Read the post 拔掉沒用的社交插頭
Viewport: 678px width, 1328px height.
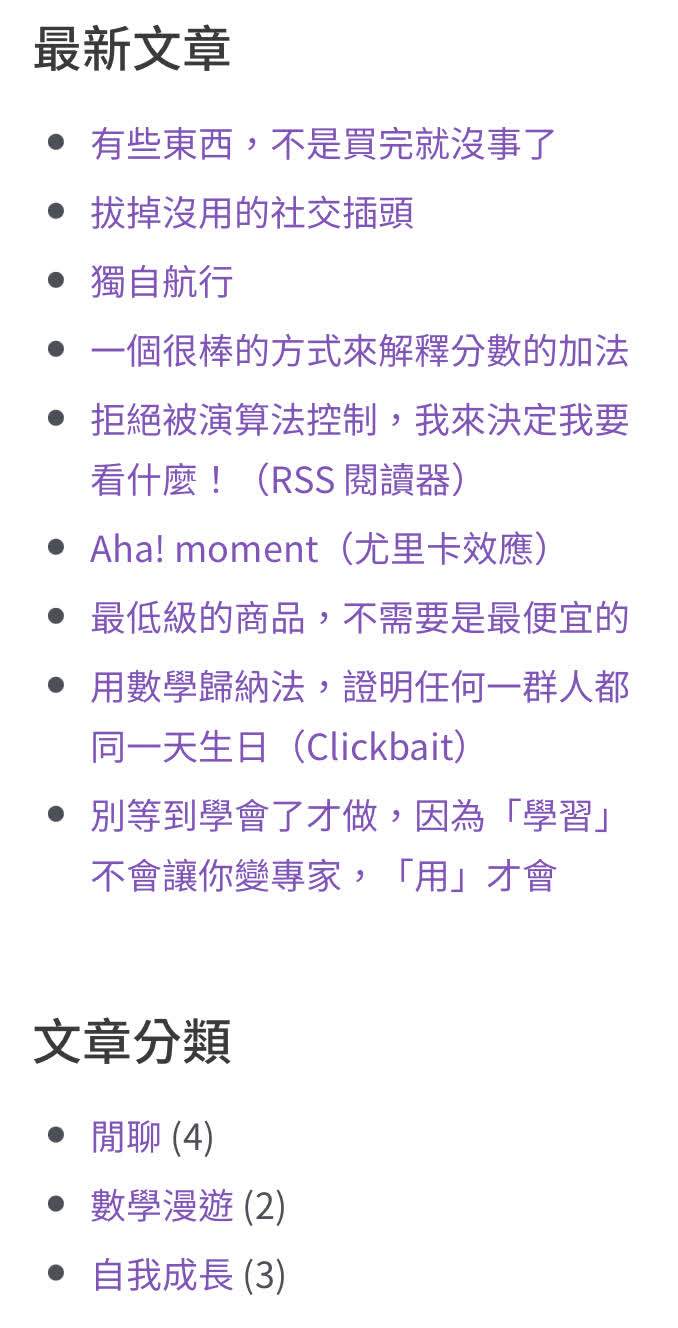click(x=252, y=213)
